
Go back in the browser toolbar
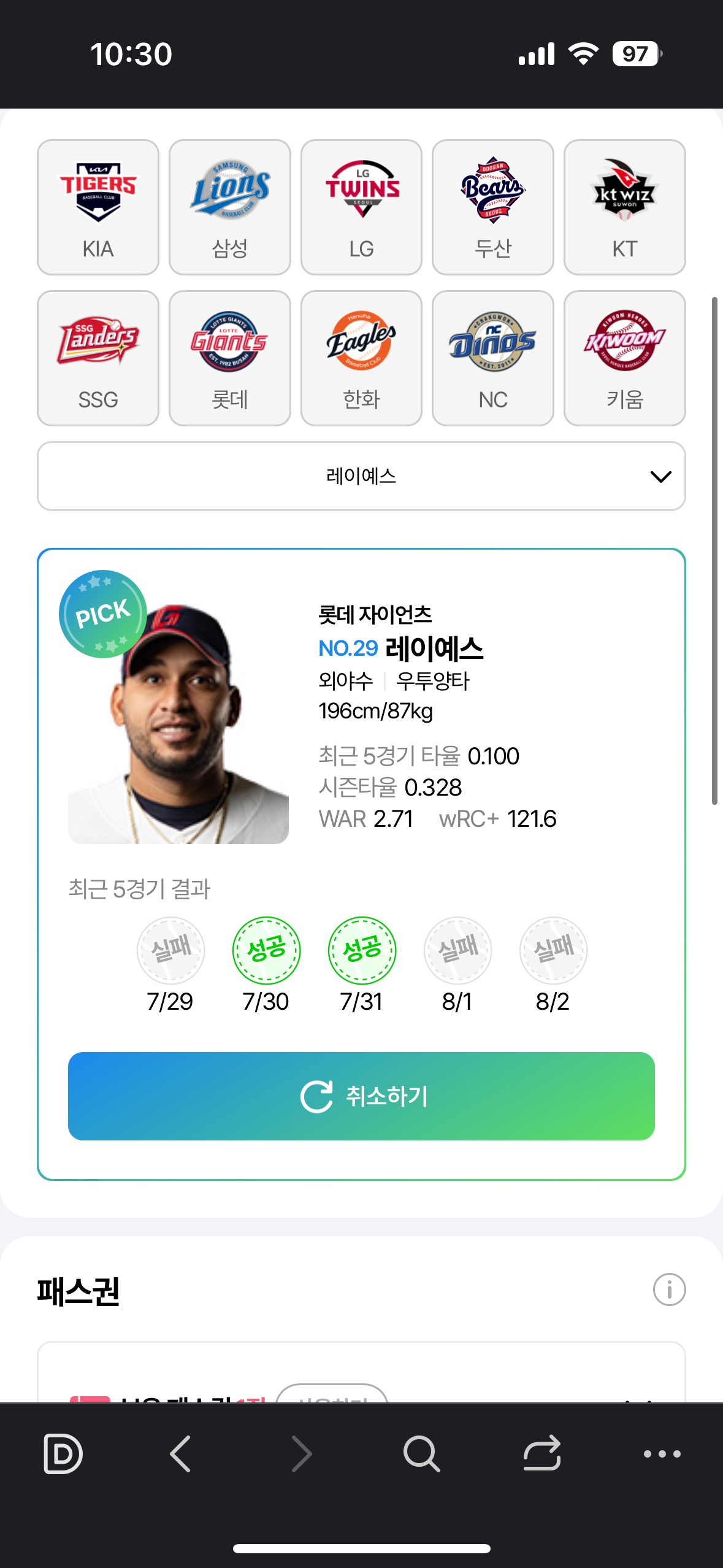[x=180, y=1453]
